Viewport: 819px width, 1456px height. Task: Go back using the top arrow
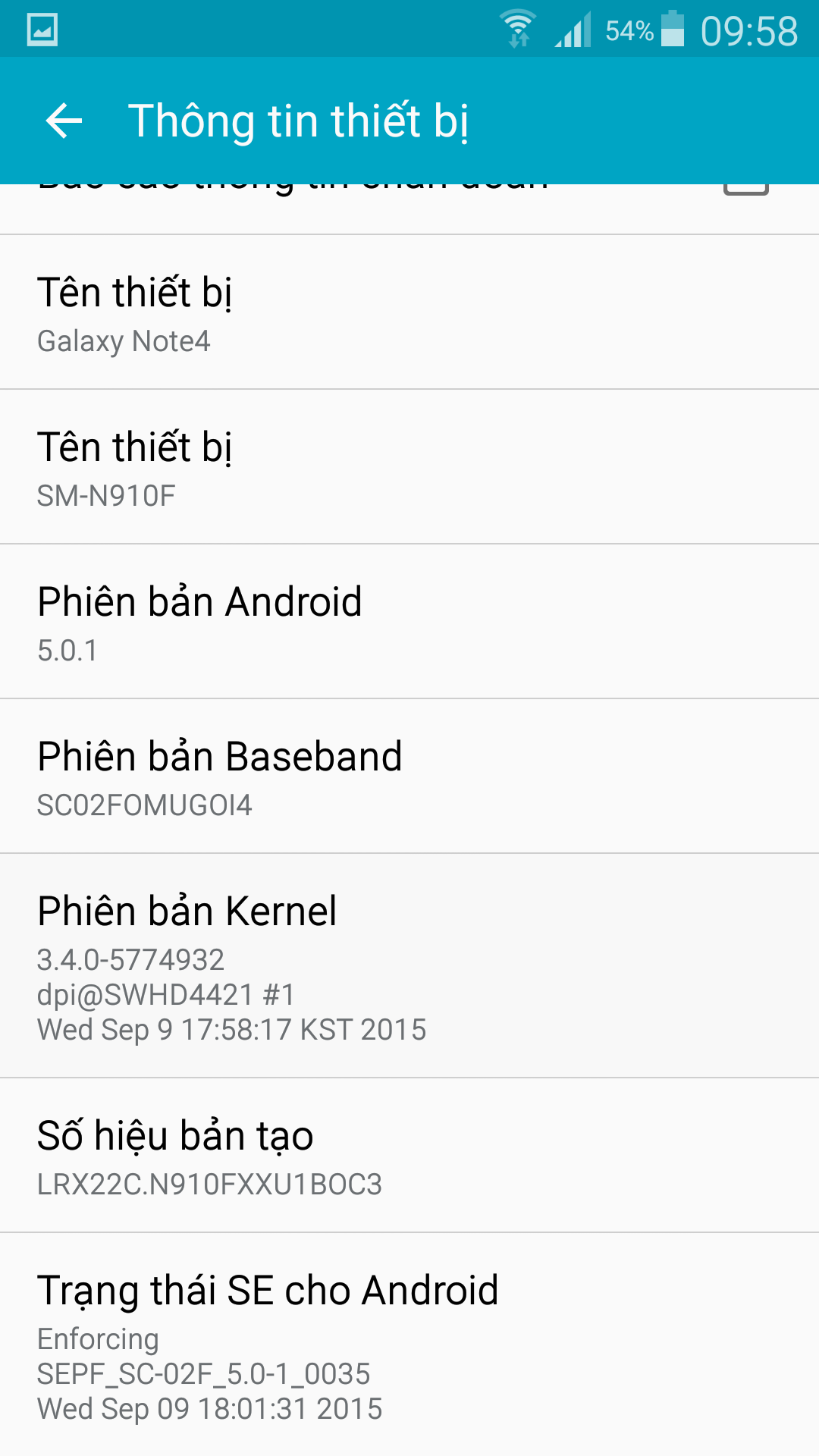[64, 121]
